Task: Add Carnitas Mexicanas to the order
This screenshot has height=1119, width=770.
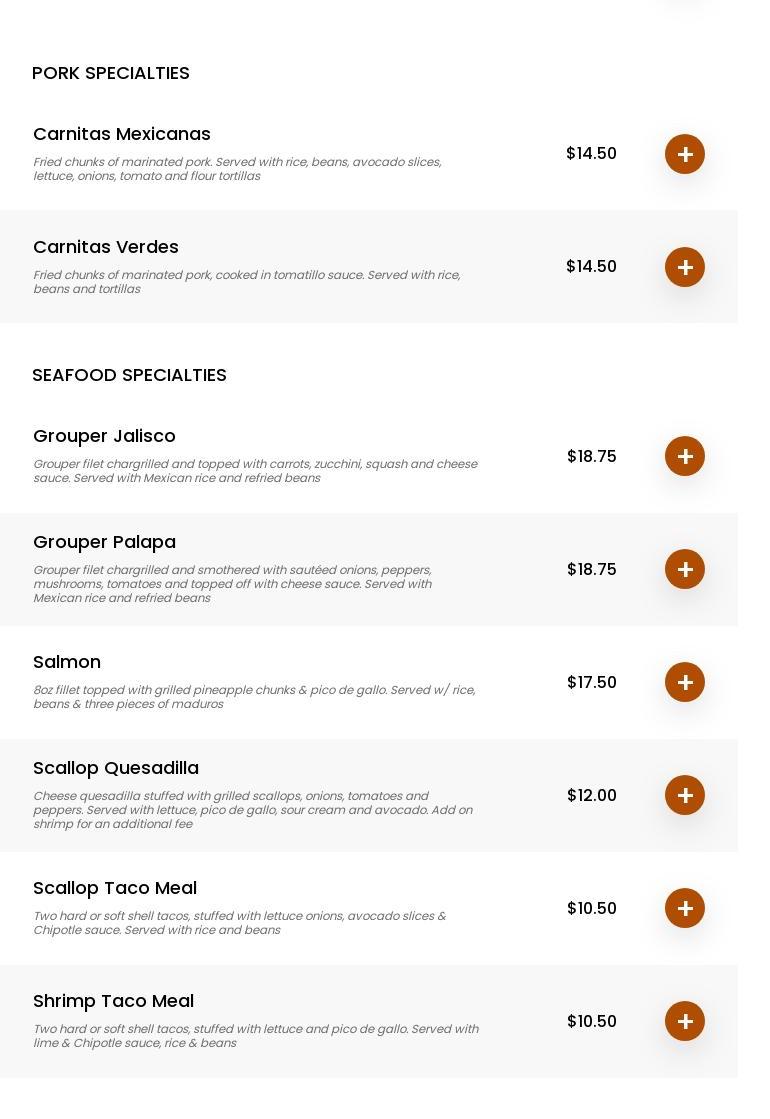Action: tap(685, 154)
